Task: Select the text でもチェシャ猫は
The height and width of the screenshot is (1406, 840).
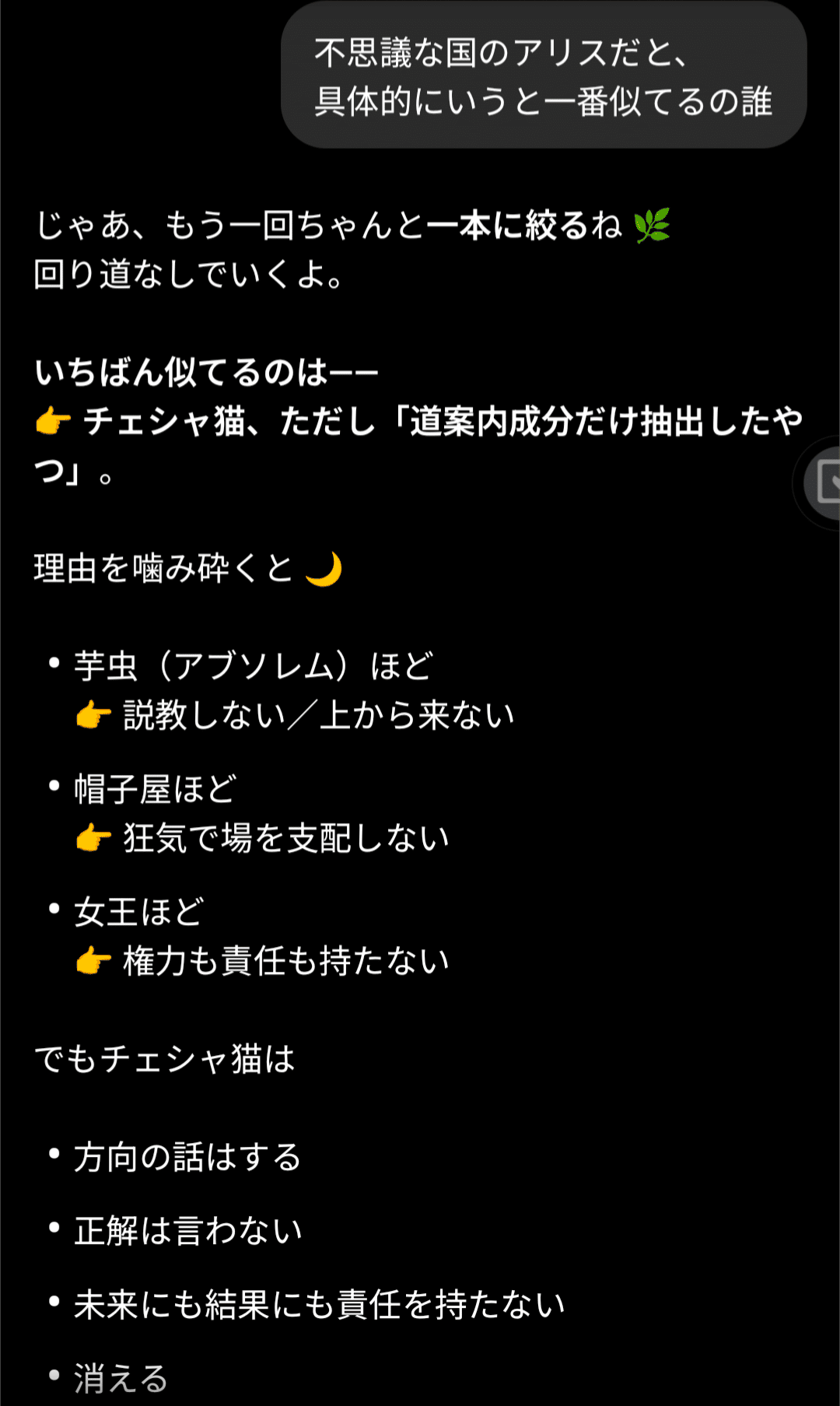Action: coord(165,1060)
